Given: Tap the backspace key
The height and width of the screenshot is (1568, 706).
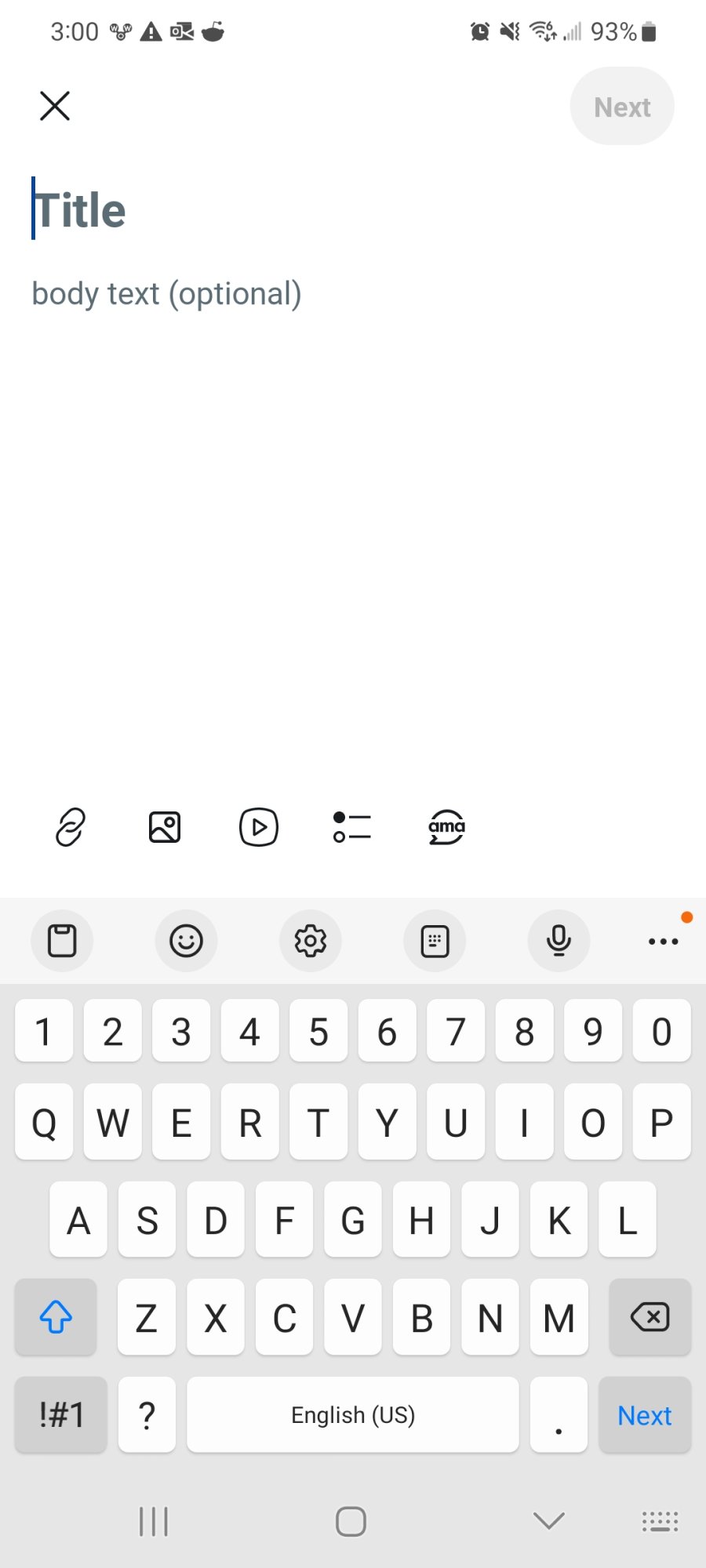Looking at the screenshot, I should click(x=650, y=1317).
